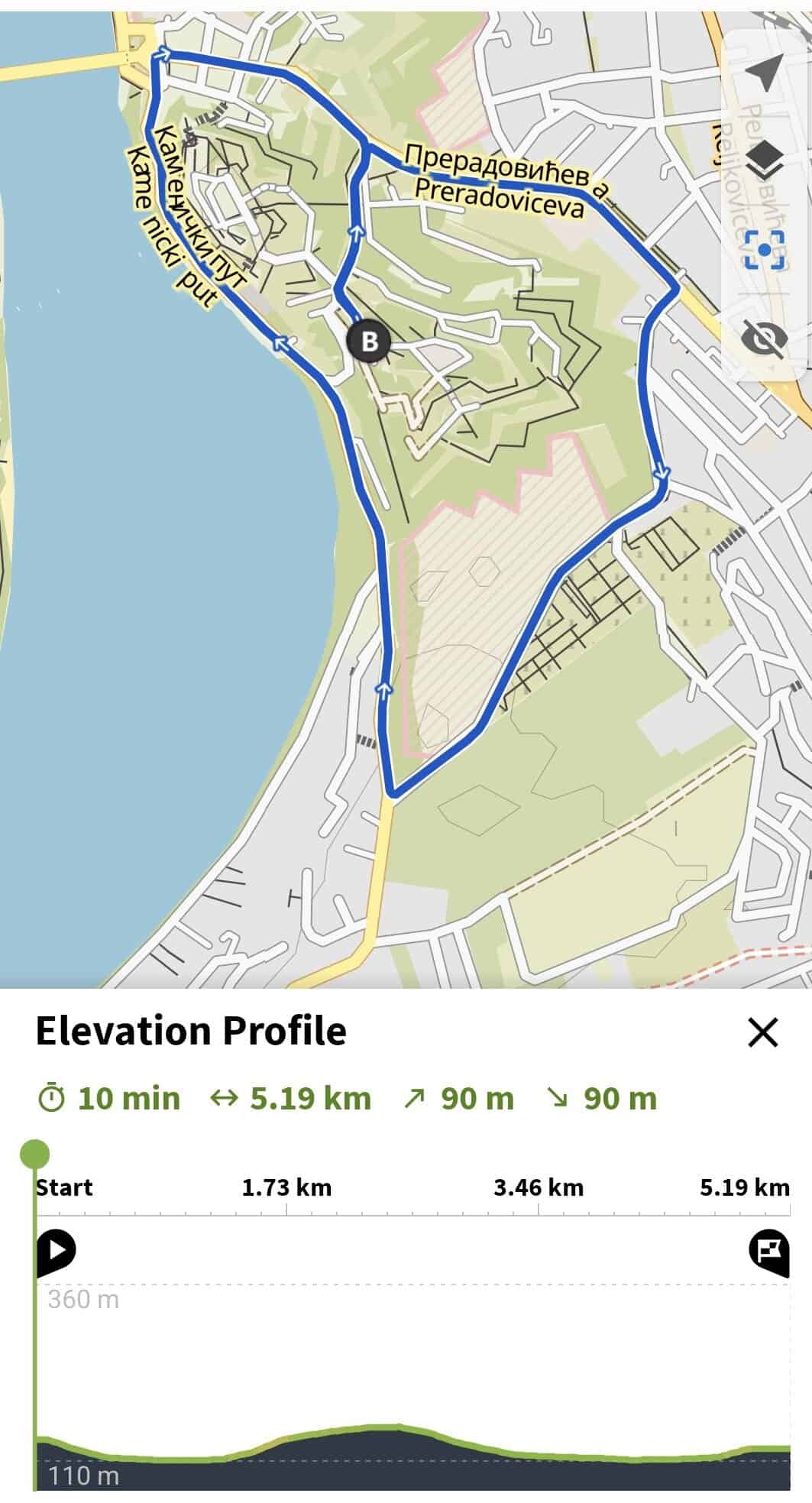Viewport: 812px width, 1503px height.
Task: Tap the start play marker on profile
Action: (56, 1251)
